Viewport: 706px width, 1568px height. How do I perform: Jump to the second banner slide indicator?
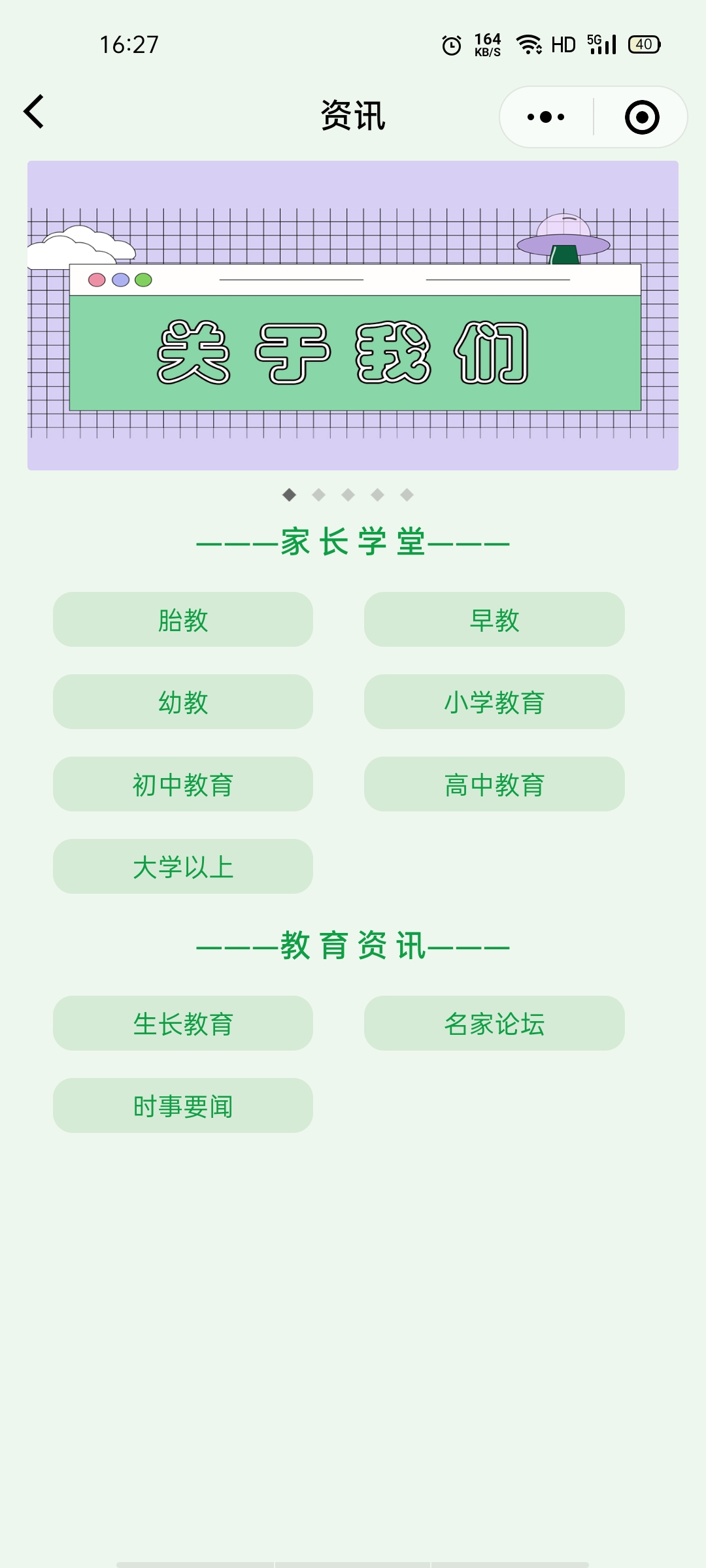(319, 495)
